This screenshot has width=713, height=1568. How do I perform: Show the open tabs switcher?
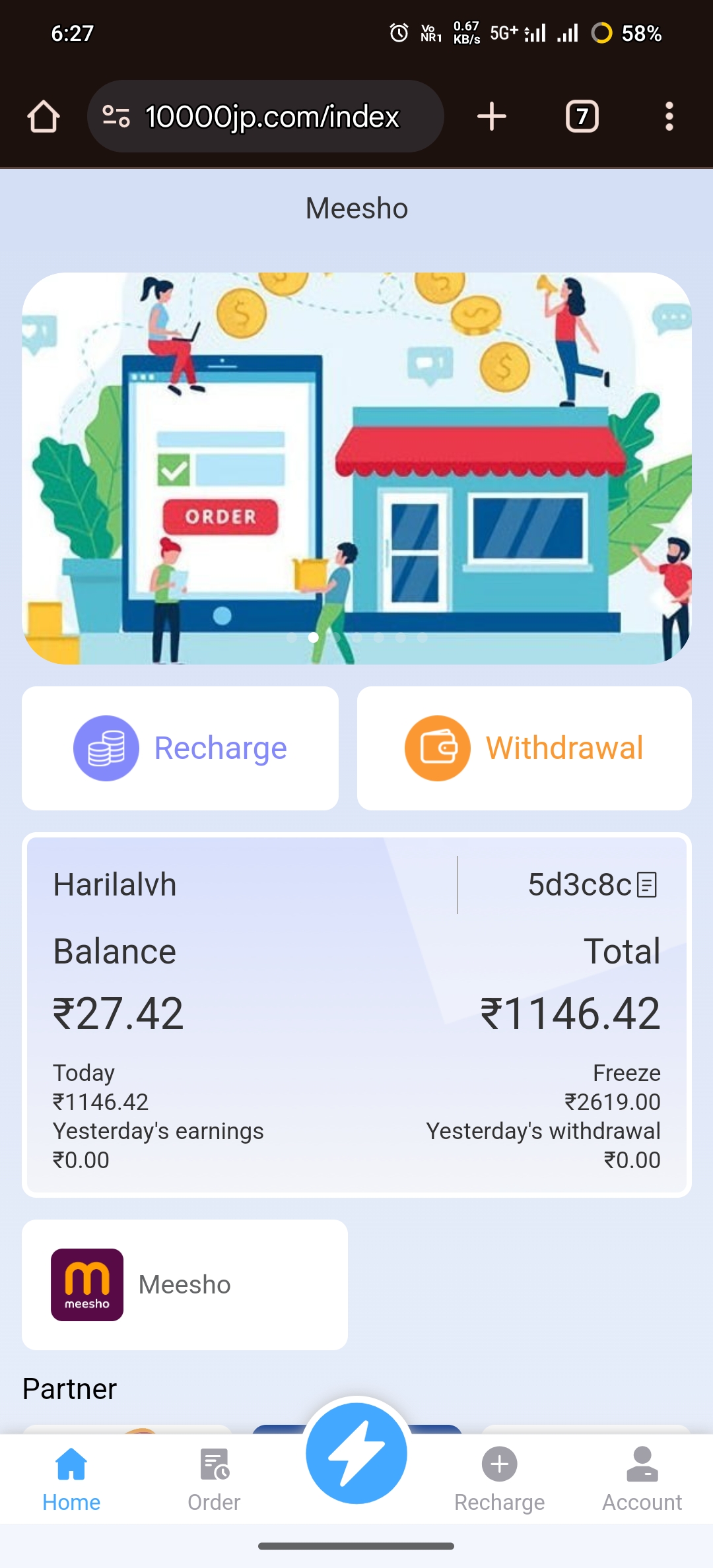coord(582,117)
